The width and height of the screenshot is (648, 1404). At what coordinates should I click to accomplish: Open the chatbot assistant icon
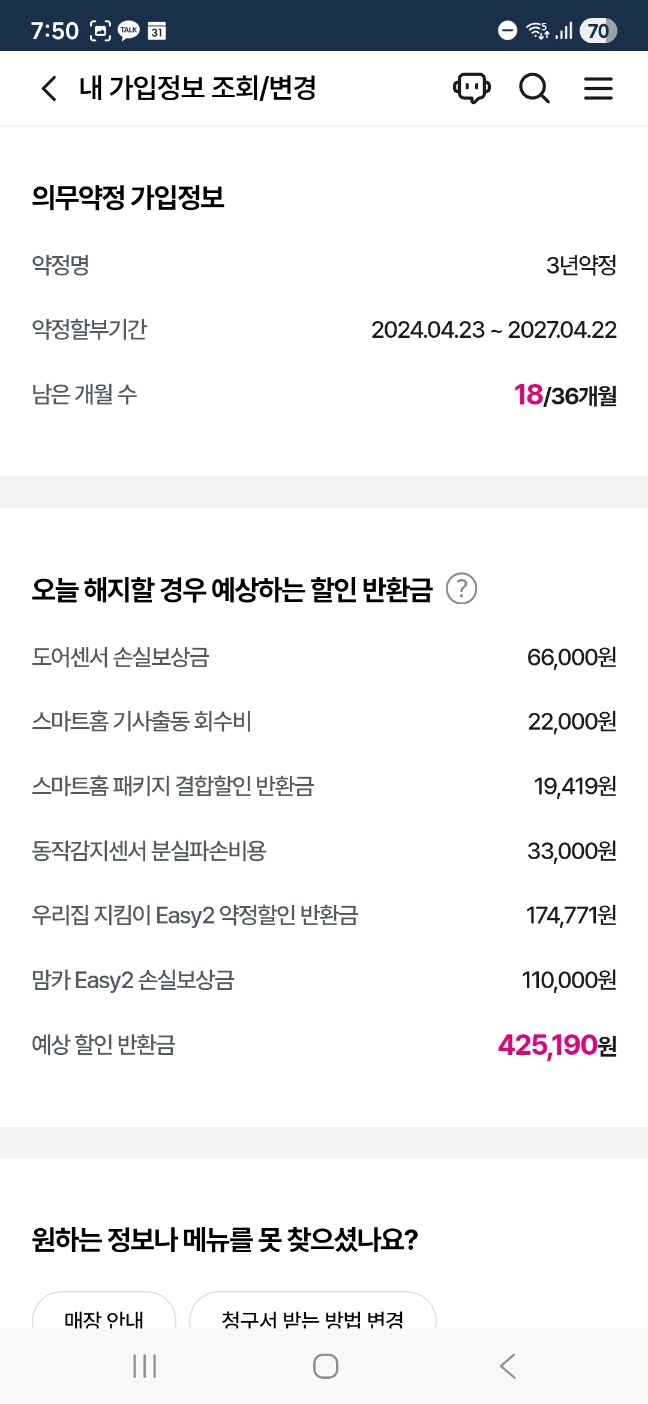tap(471, 89)
